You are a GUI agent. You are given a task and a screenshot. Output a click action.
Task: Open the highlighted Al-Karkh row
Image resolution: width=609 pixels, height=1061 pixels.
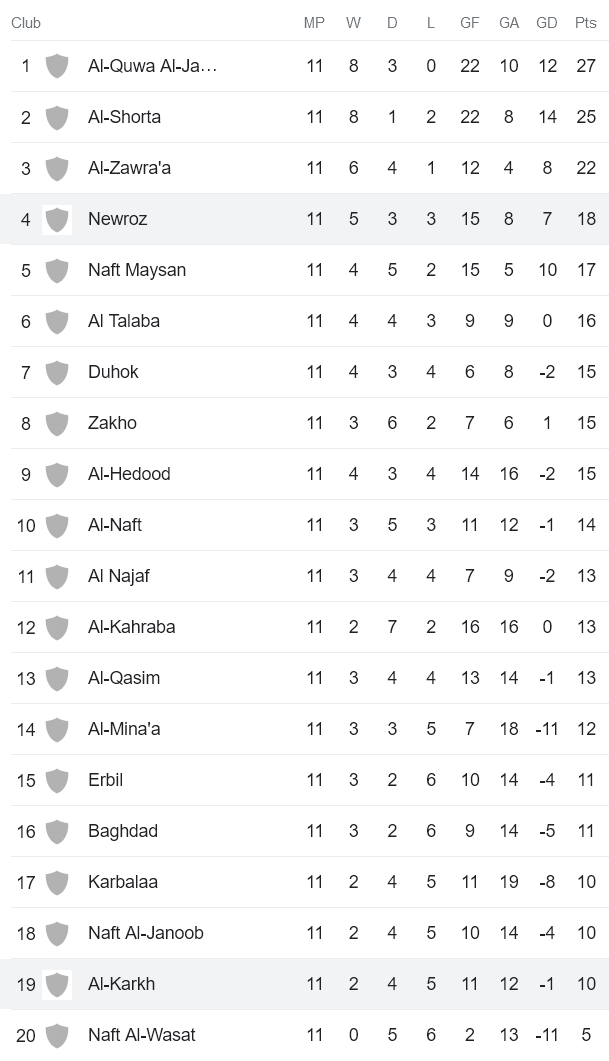[121, 984]
